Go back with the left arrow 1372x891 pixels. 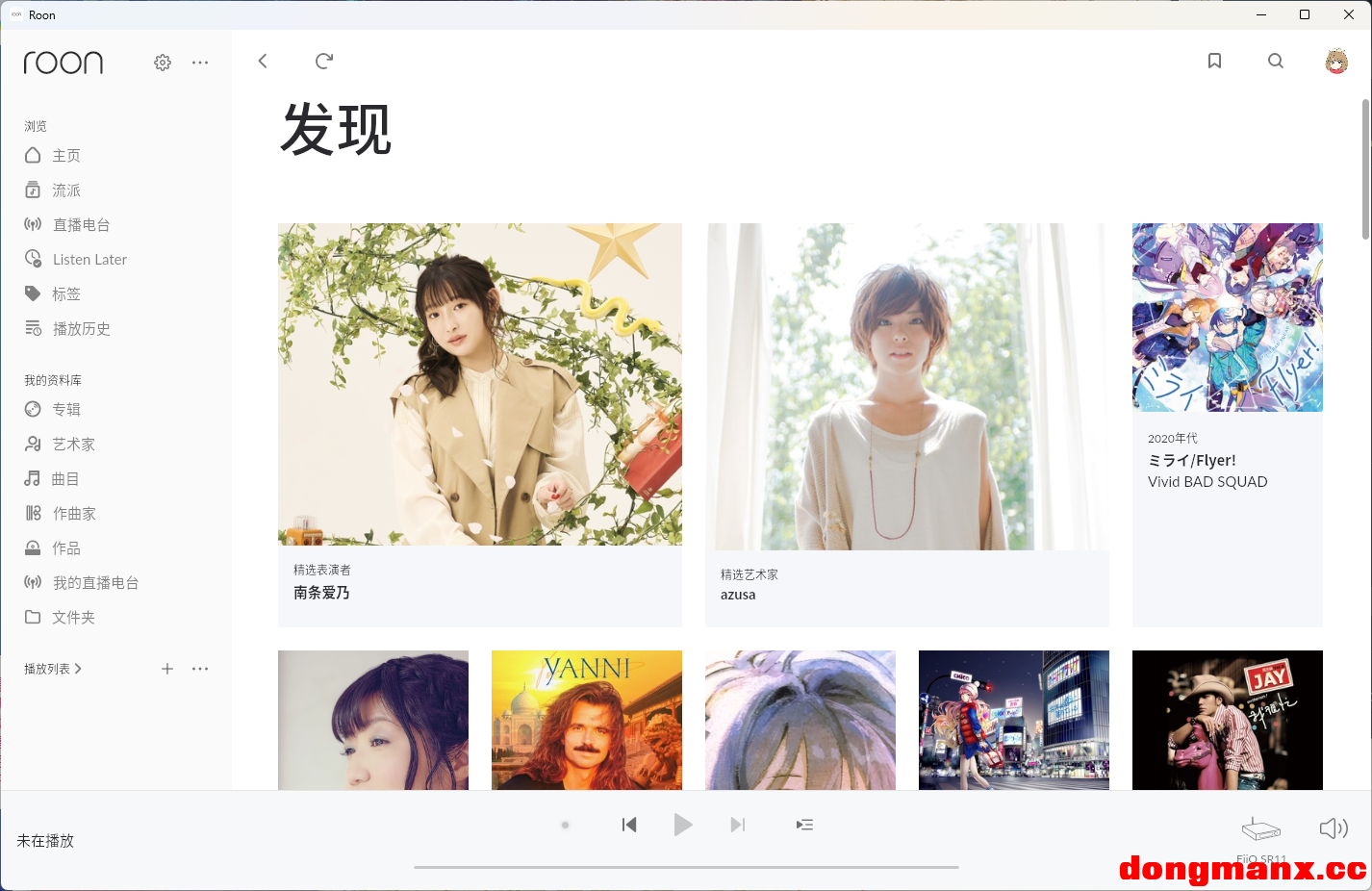tap(263, 61)
